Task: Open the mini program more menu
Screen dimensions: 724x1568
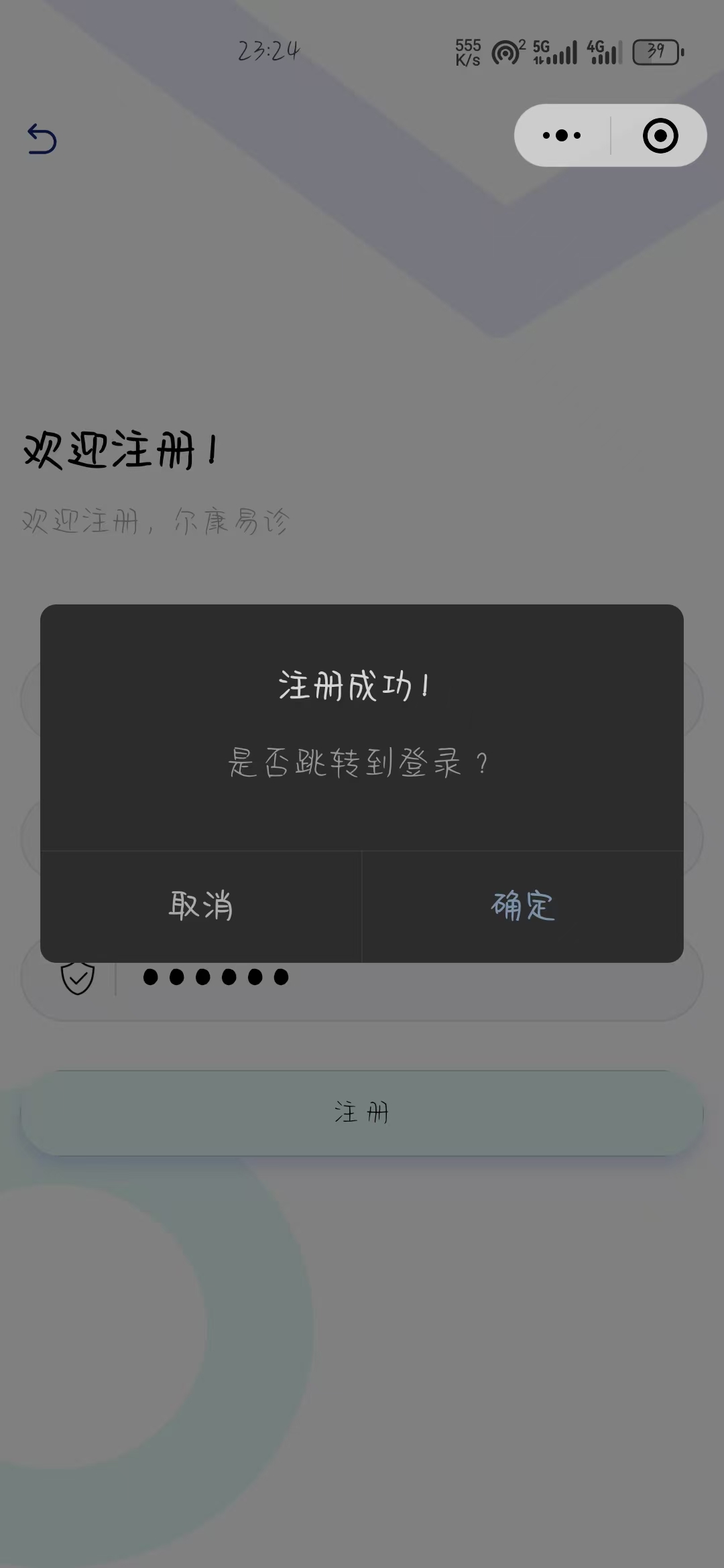Action: coord(562,135)
